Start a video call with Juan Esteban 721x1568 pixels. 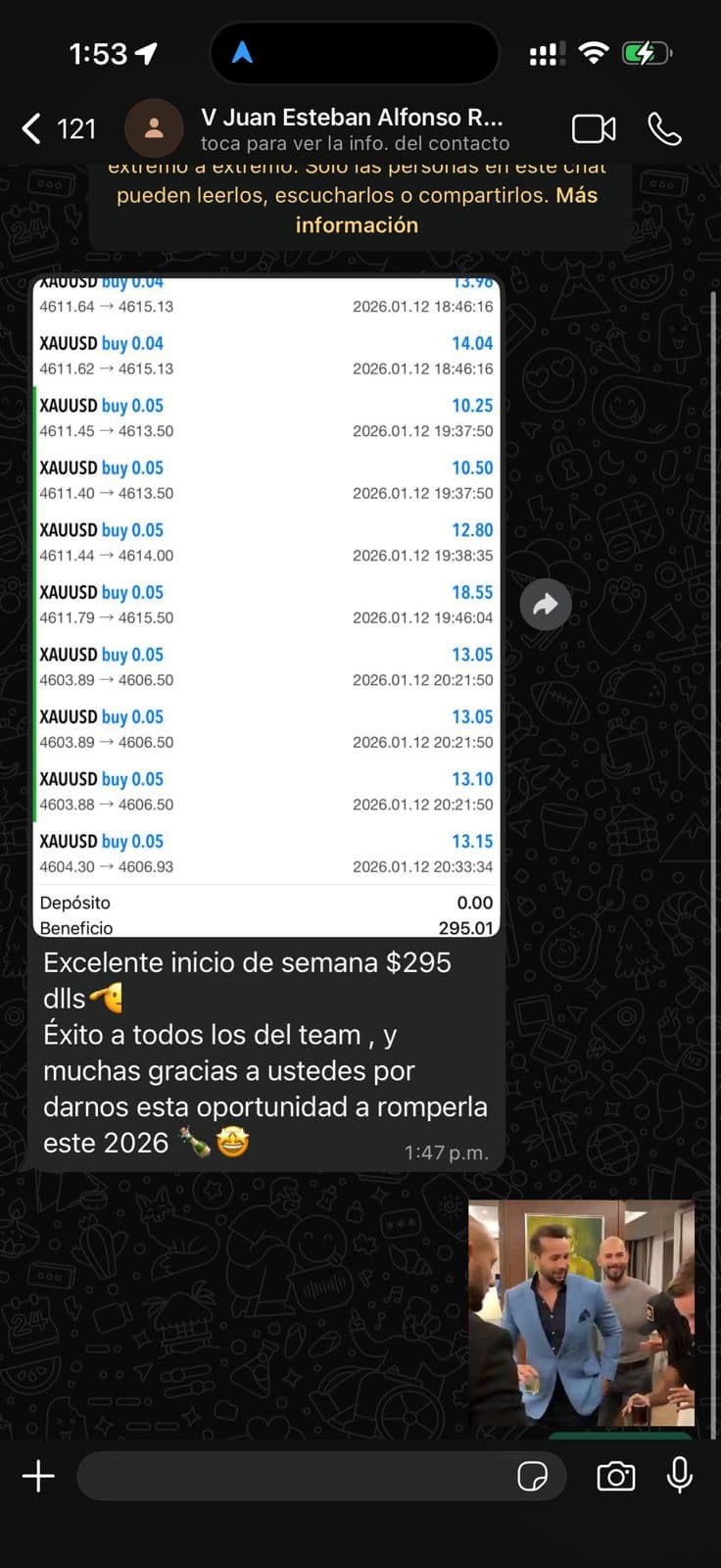click(x=592, y=128)
